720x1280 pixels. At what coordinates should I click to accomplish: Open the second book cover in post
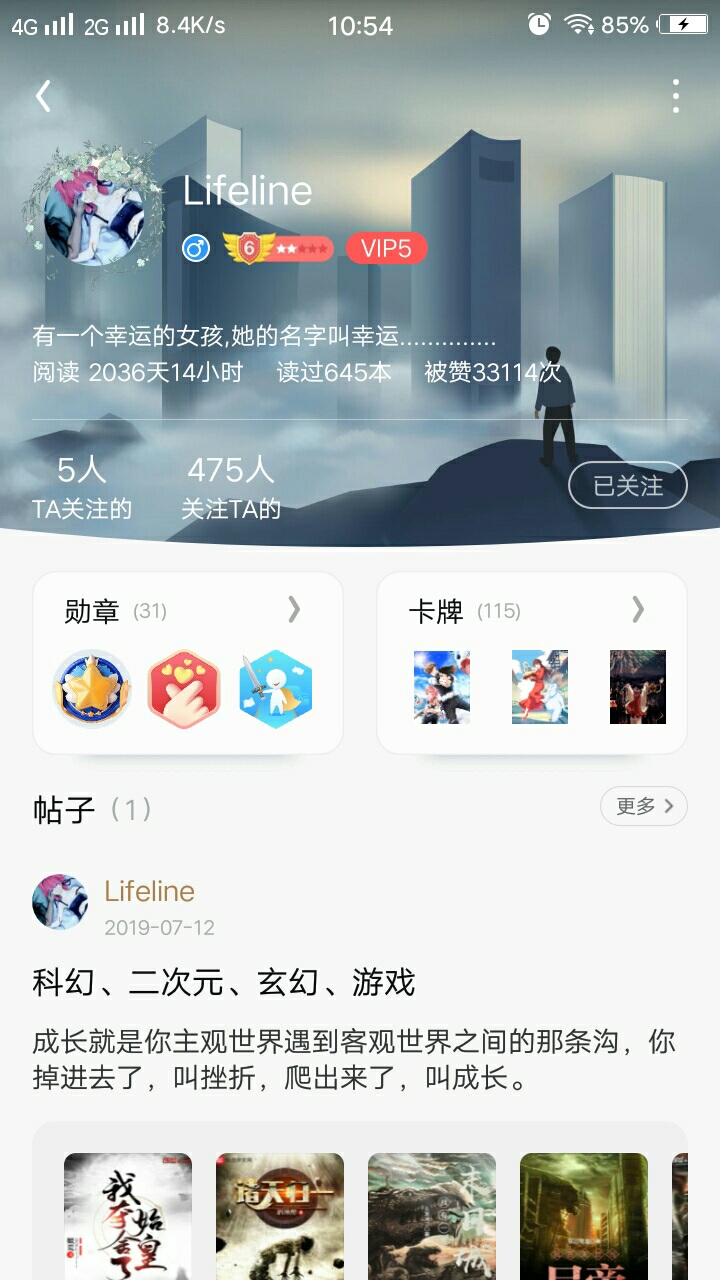pos(280,1215)
